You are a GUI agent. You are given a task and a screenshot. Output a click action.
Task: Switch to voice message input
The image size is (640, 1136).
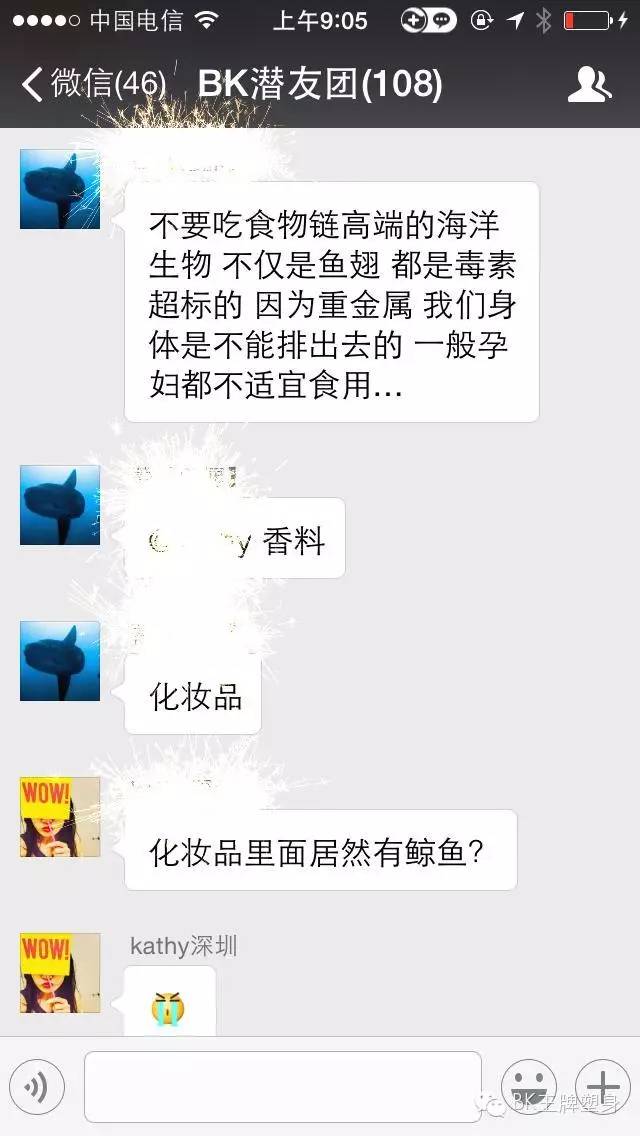37,1087
